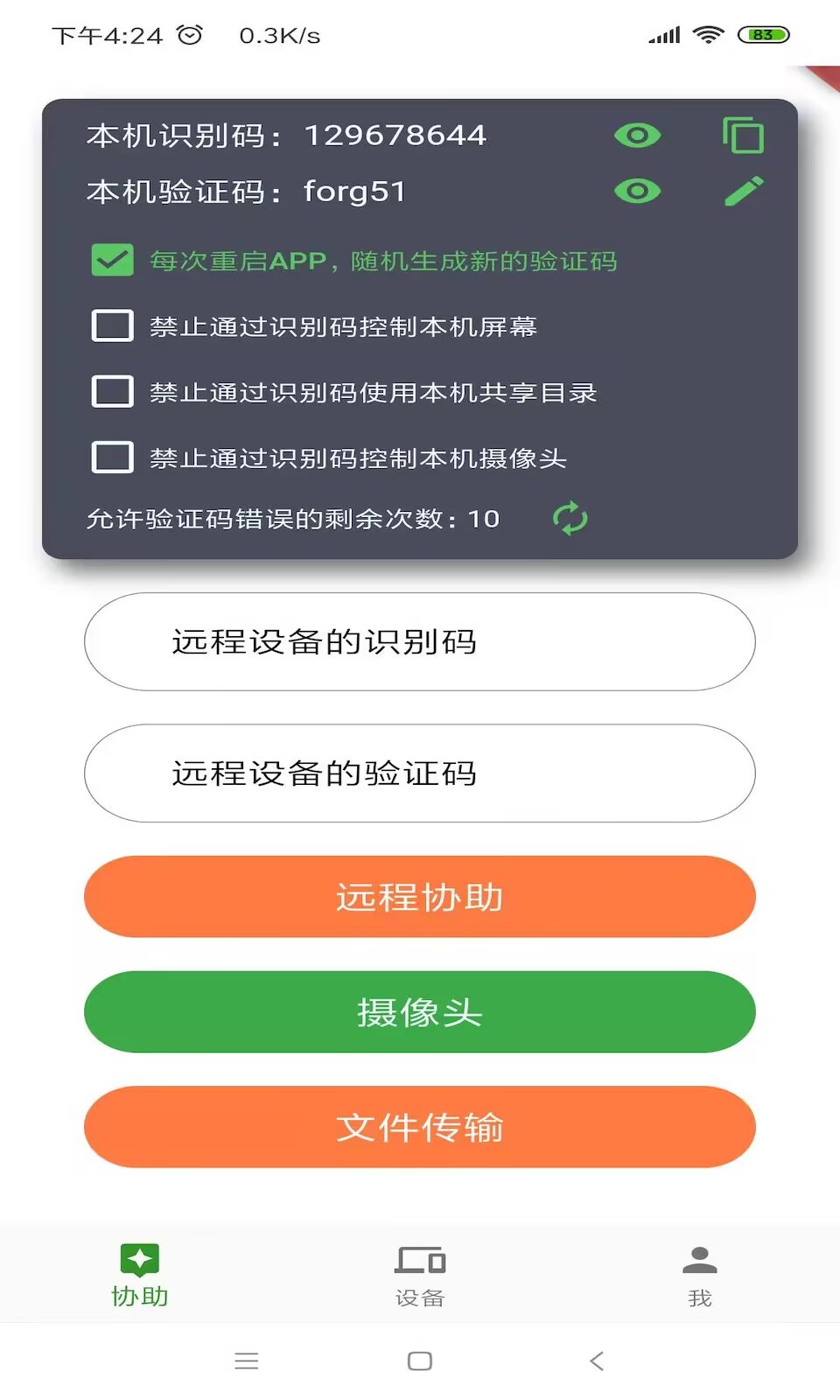The height and width of the screenshot is (1400, 840).
Task: Uncheck 每次重启APP随机生成新的验证码
Action: pyautogui.click(x=113, y=261)
